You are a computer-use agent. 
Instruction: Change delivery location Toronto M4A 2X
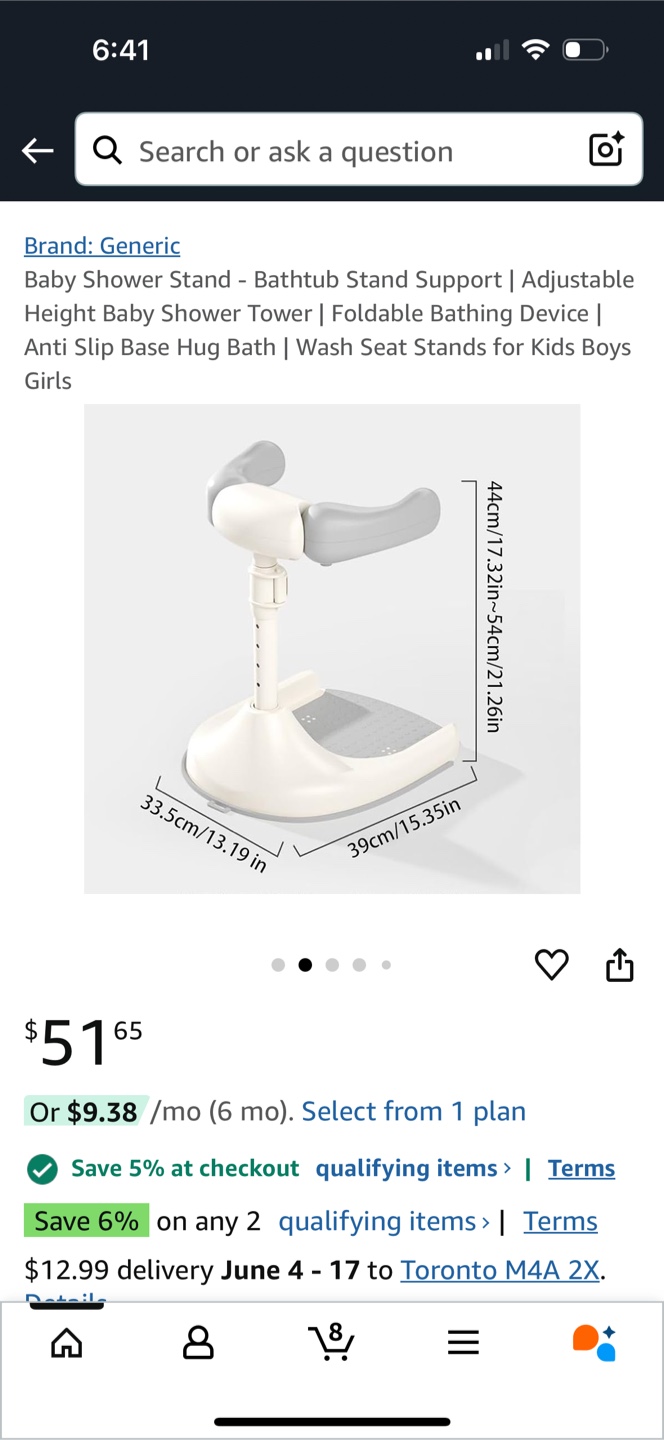click(500, 1270)
